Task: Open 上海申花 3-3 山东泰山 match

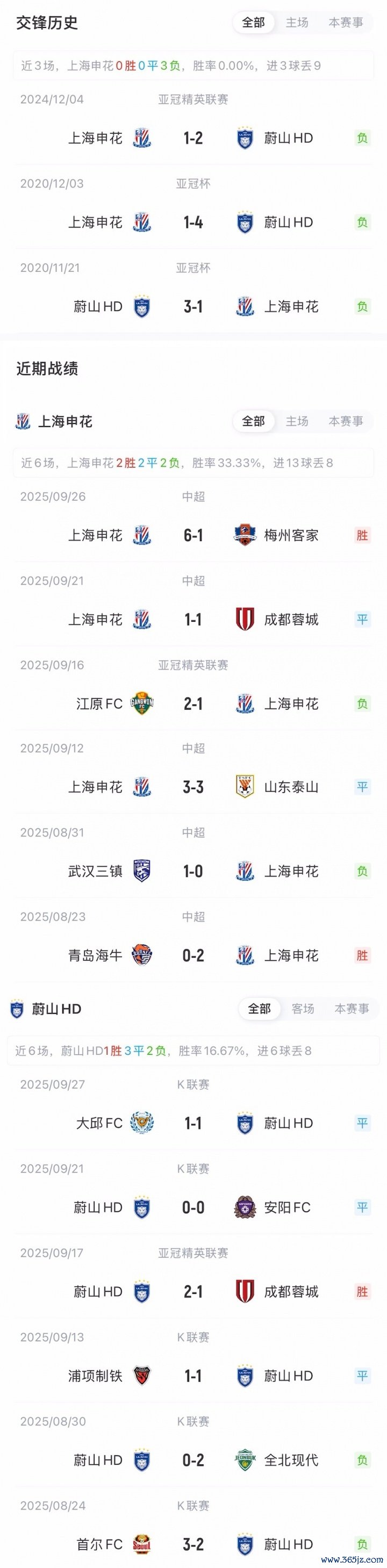Action: [x=193, y=787]
